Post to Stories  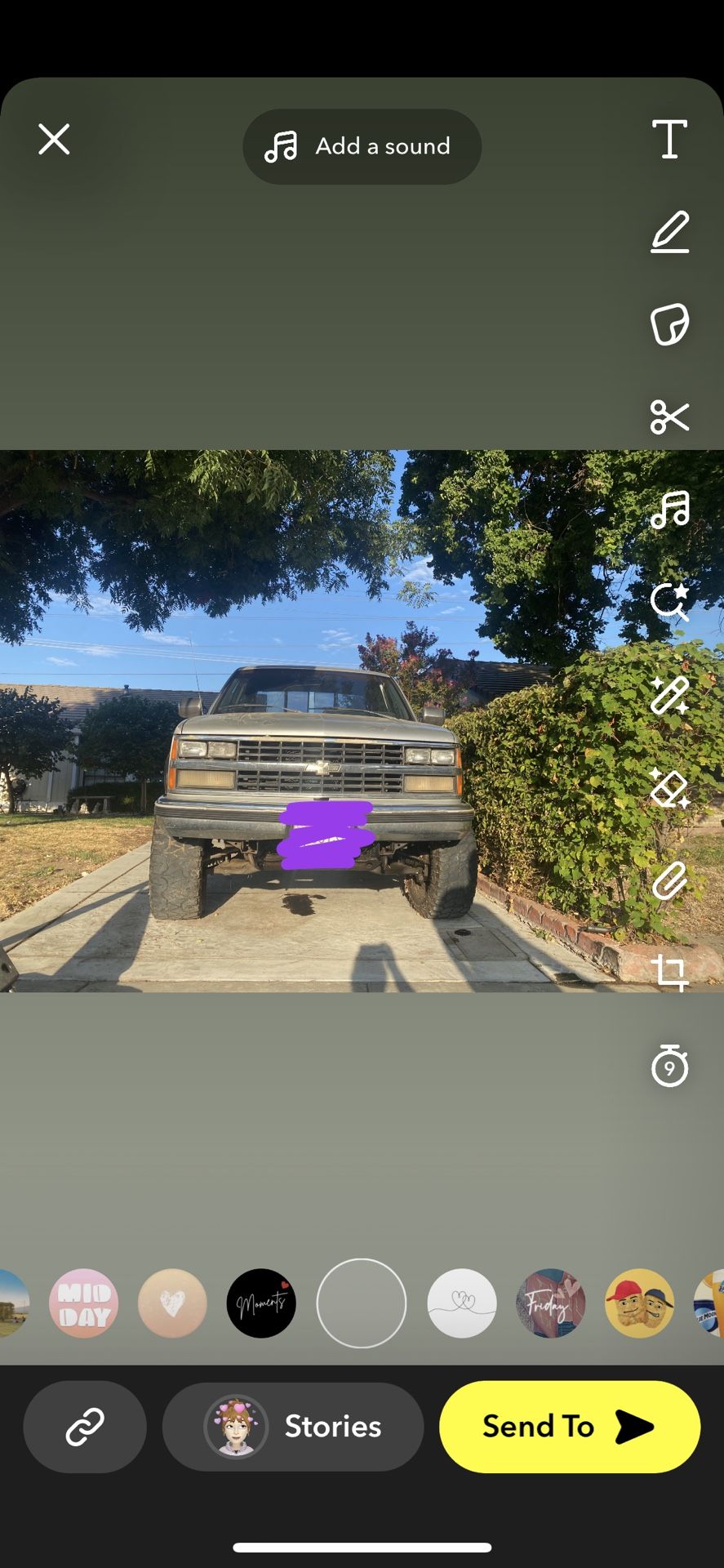(x=293, y=1427)
